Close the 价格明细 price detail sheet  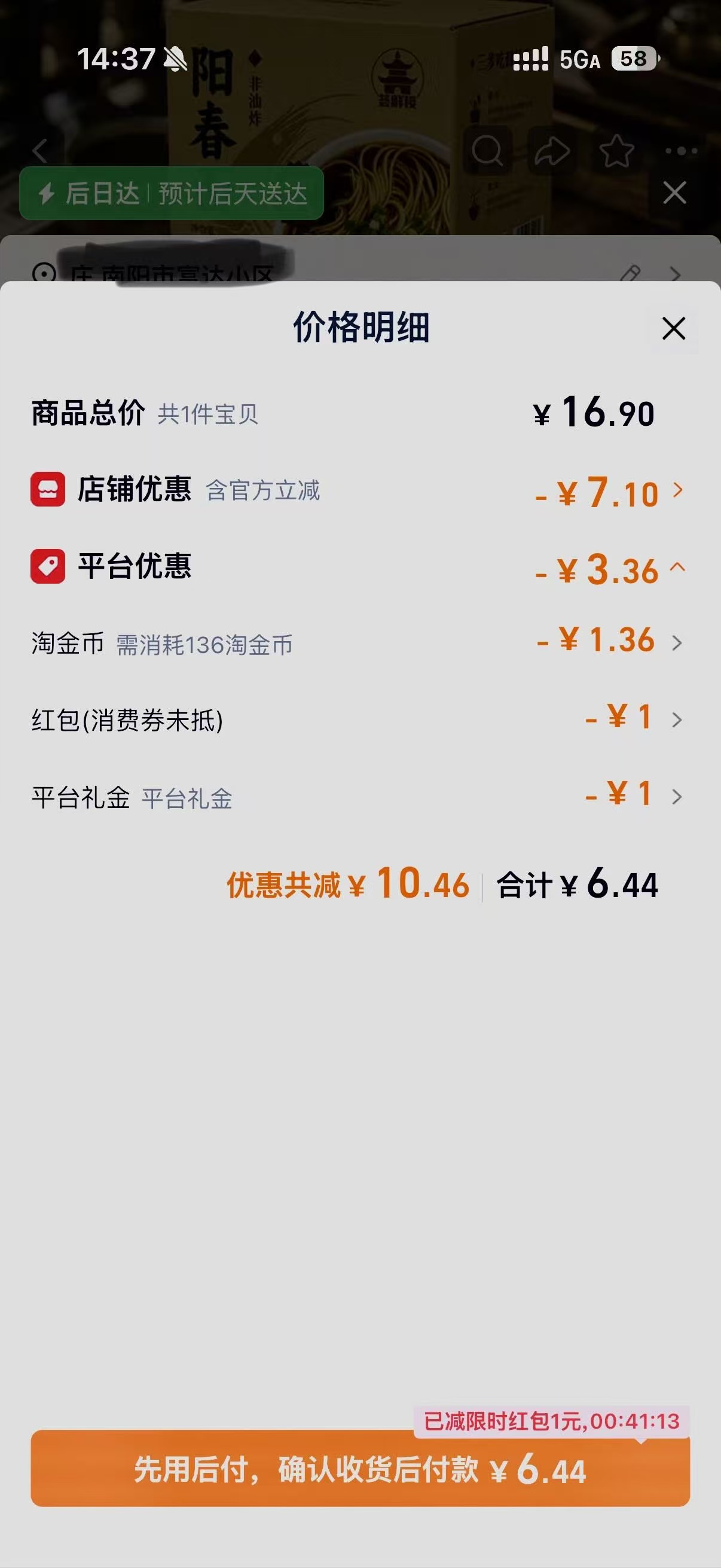click(674, 329)
